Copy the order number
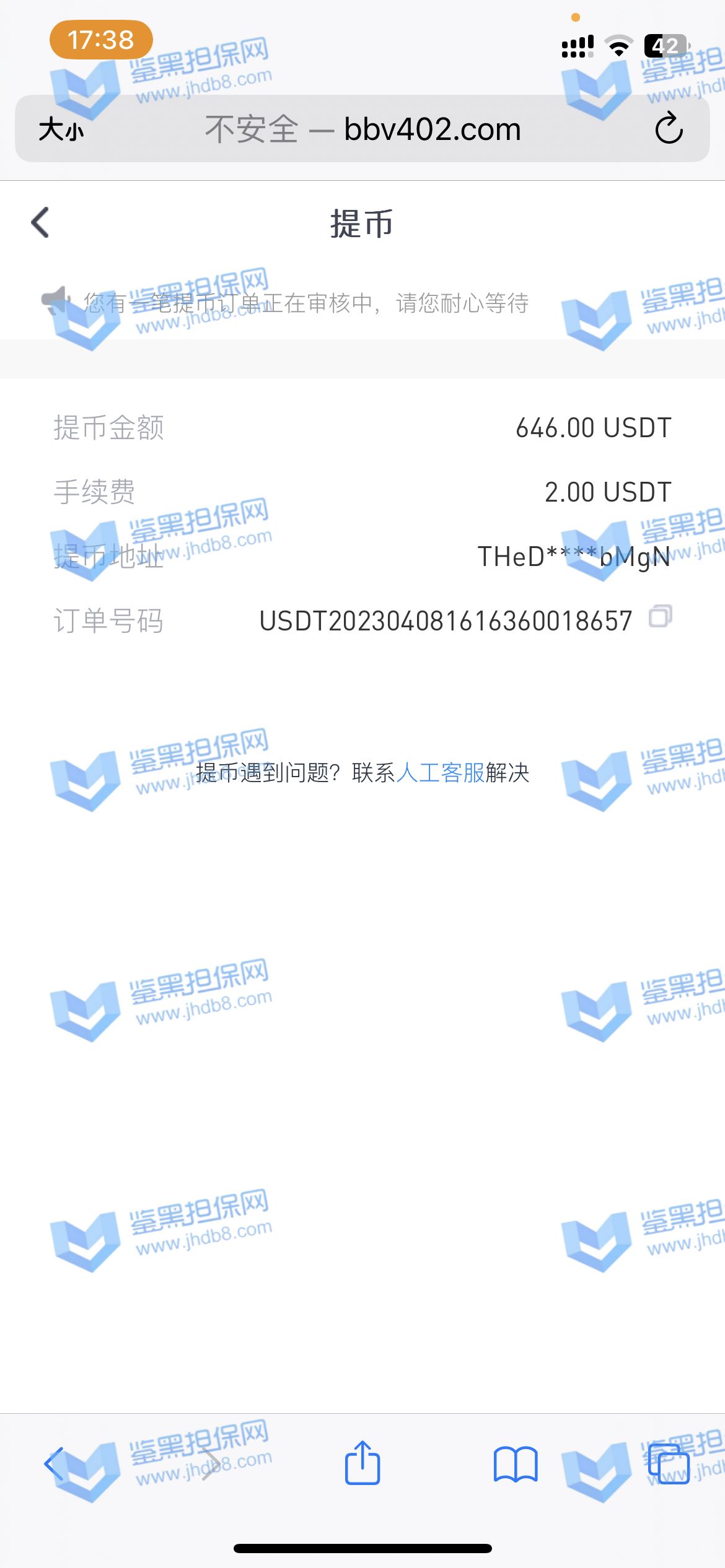This screenshot has width=725, height=1568. tap(660, 617)
